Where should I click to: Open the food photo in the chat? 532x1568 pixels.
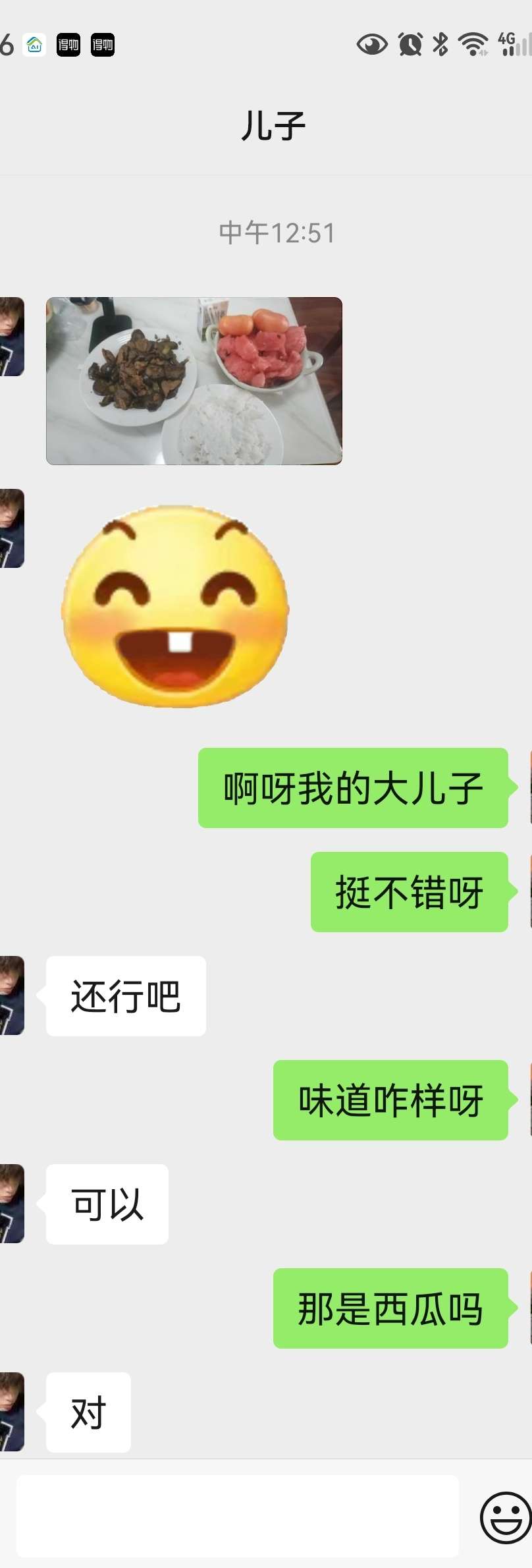tap(194, 381)
